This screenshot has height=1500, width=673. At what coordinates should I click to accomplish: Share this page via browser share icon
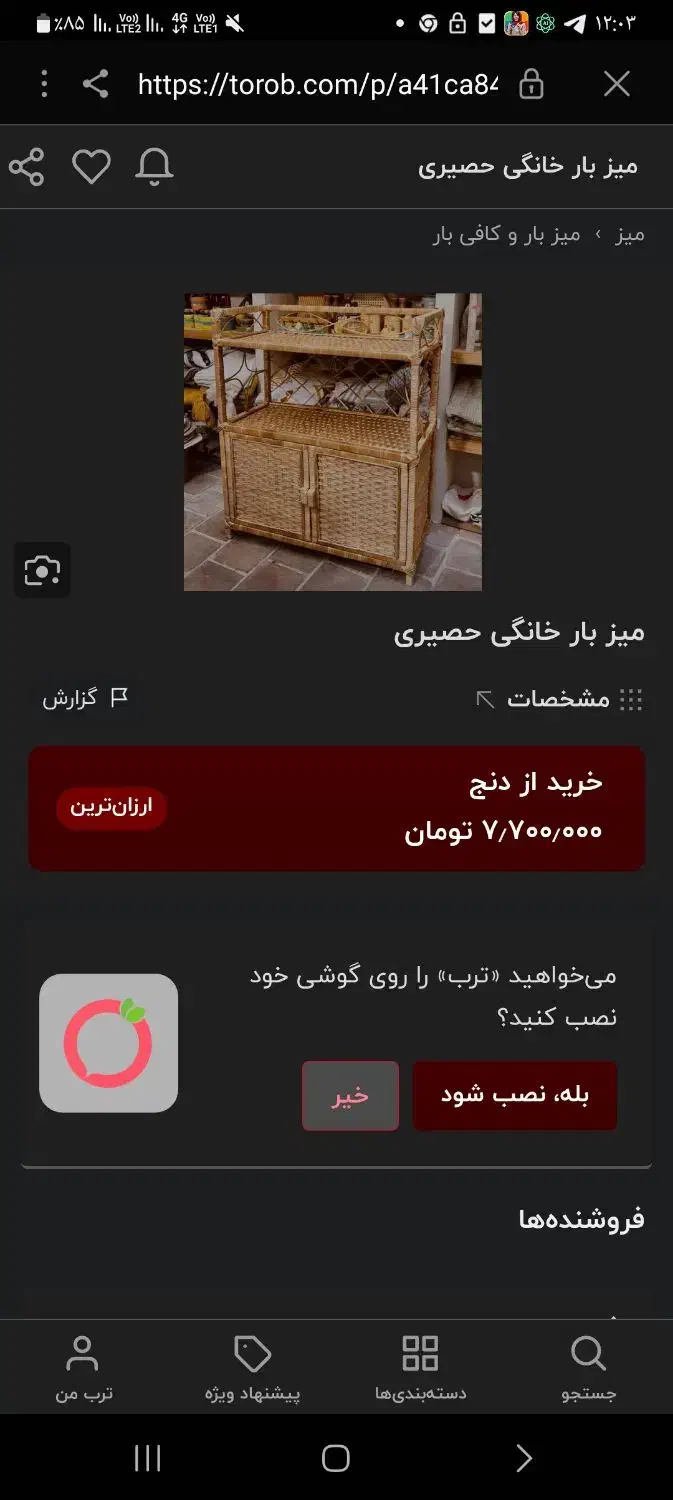[95, 84]
